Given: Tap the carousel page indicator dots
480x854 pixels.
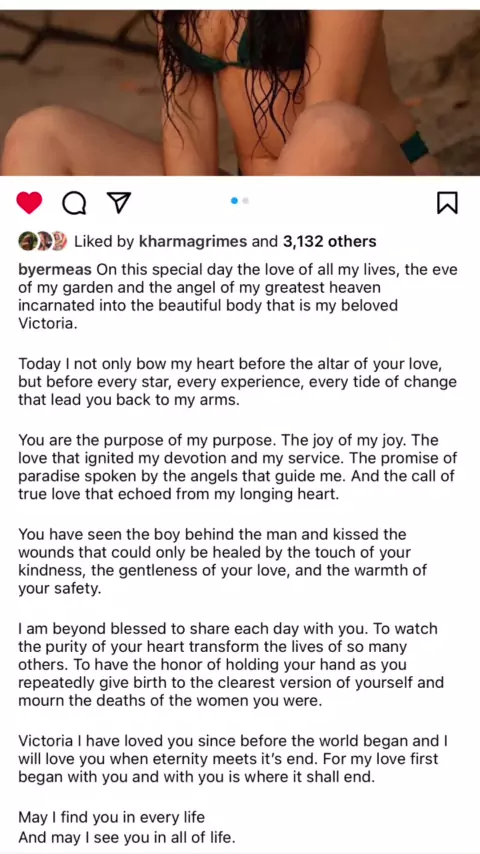Looking at the screenshot, I should pos(240,201).
